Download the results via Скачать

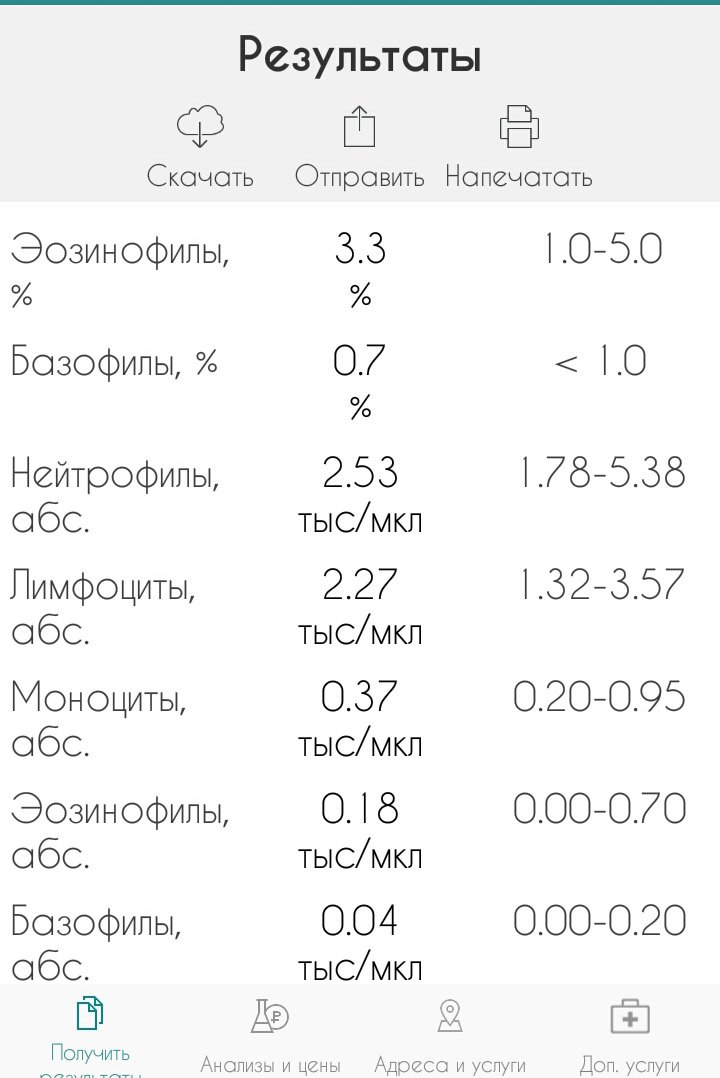[200, 146]
